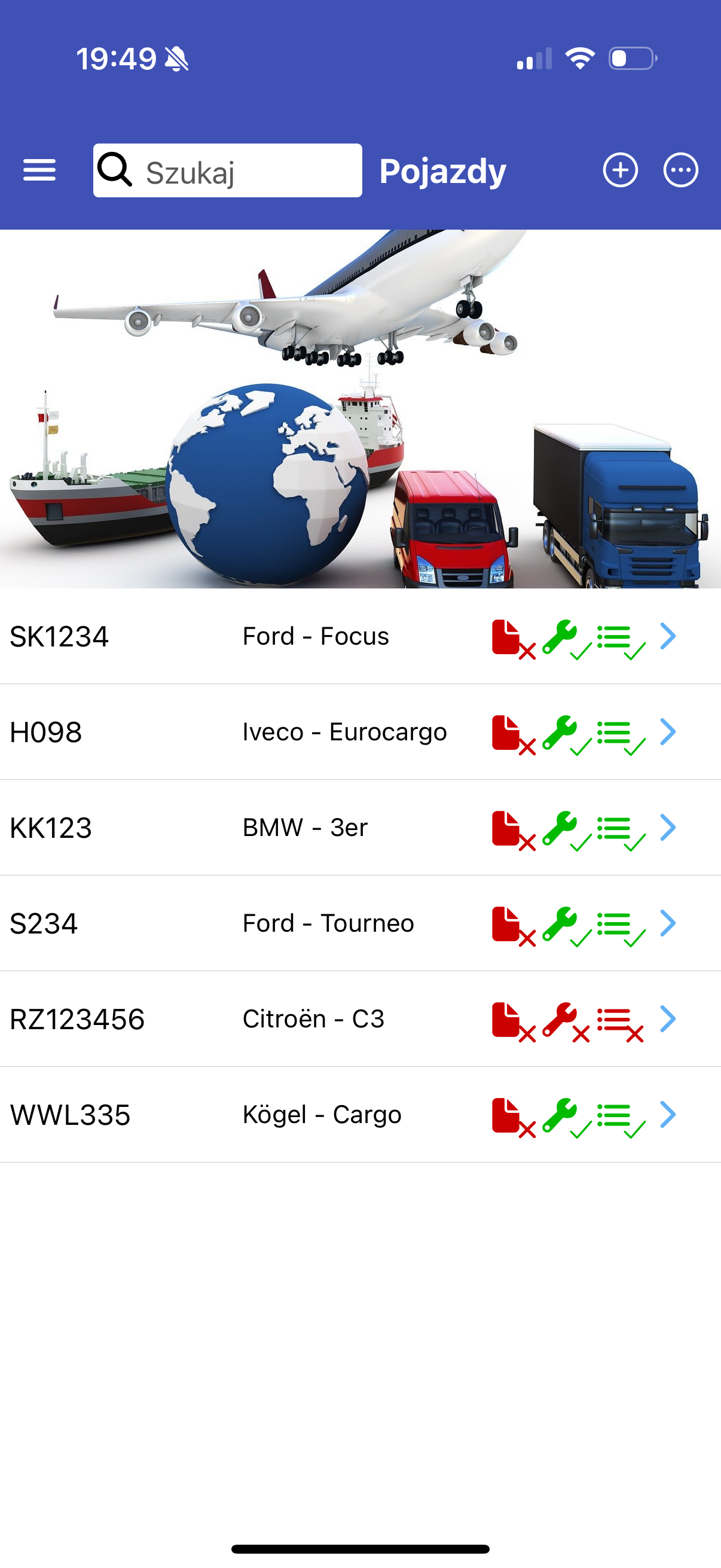Image resolution: width=721 pixels, height=1568 pixels.
Task: Open vehicle SK1234 Ford Focus
Action: click(243, 636)
